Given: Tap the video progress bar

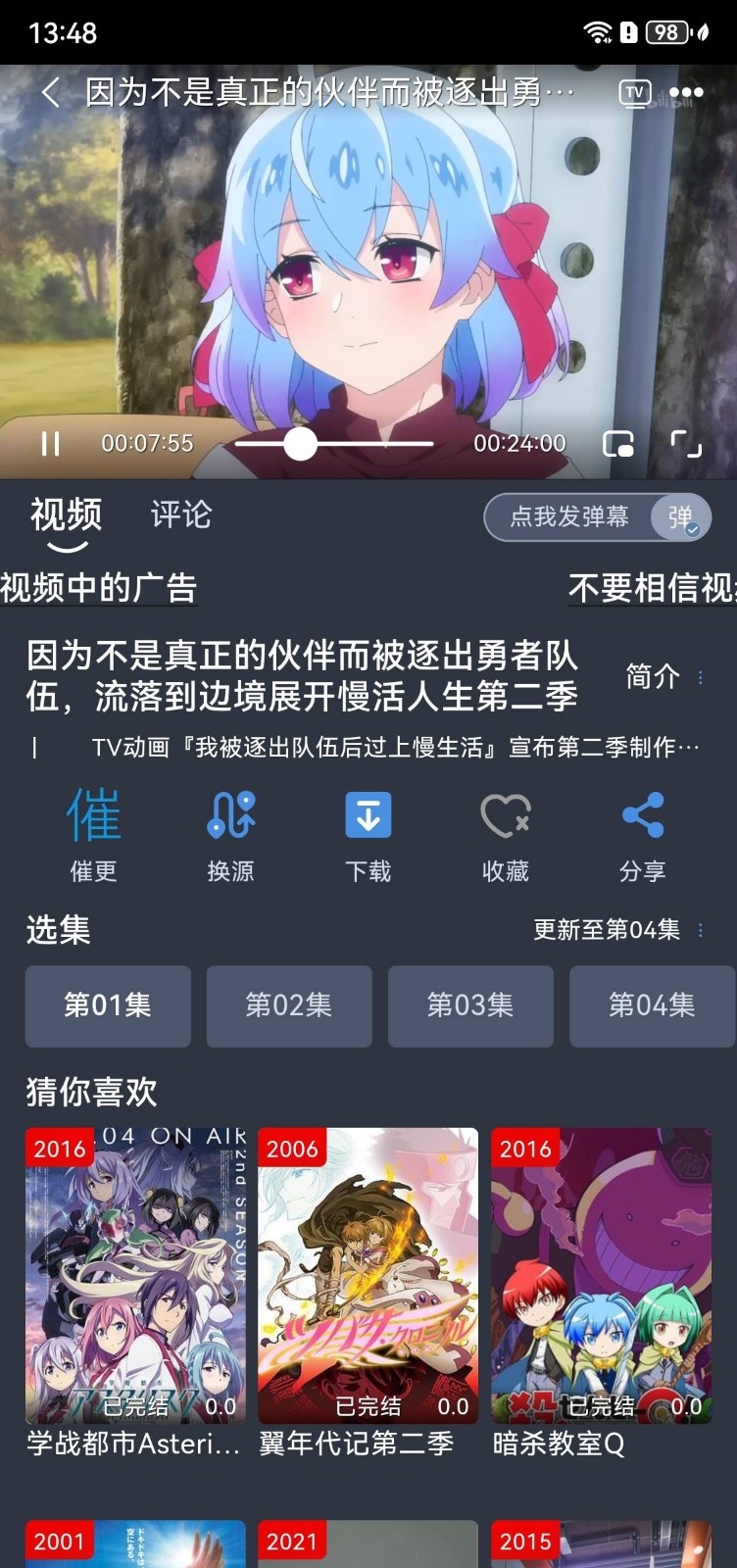Looking at the screenshot, I should point(334,444).
